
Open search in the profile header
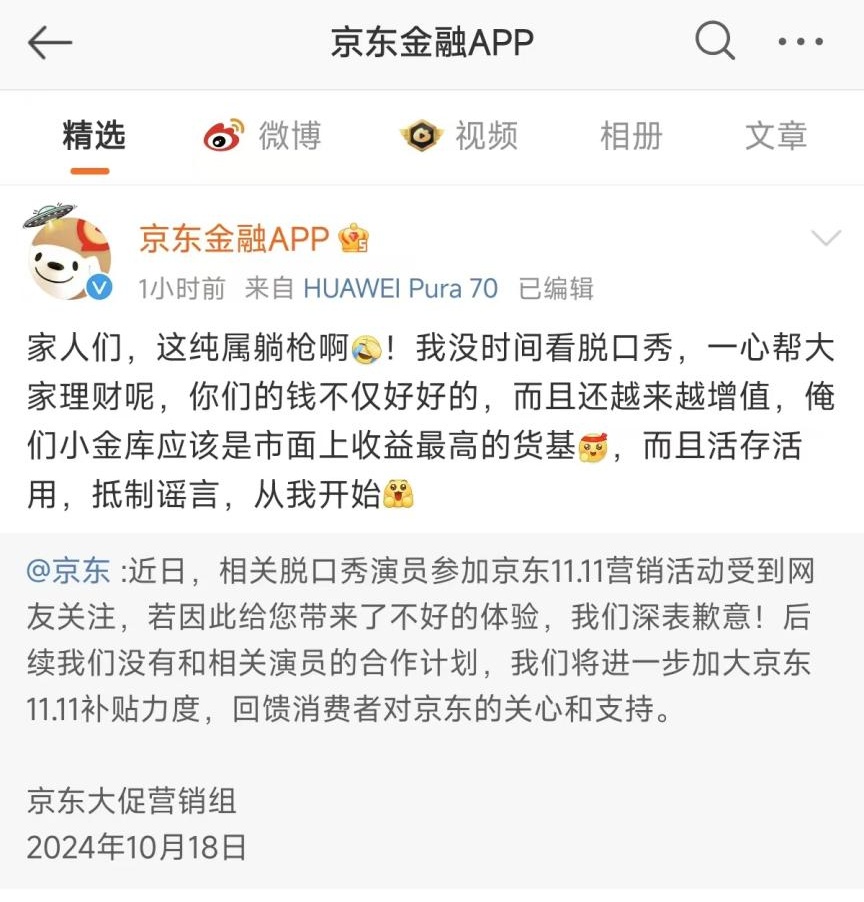point(714,42)
